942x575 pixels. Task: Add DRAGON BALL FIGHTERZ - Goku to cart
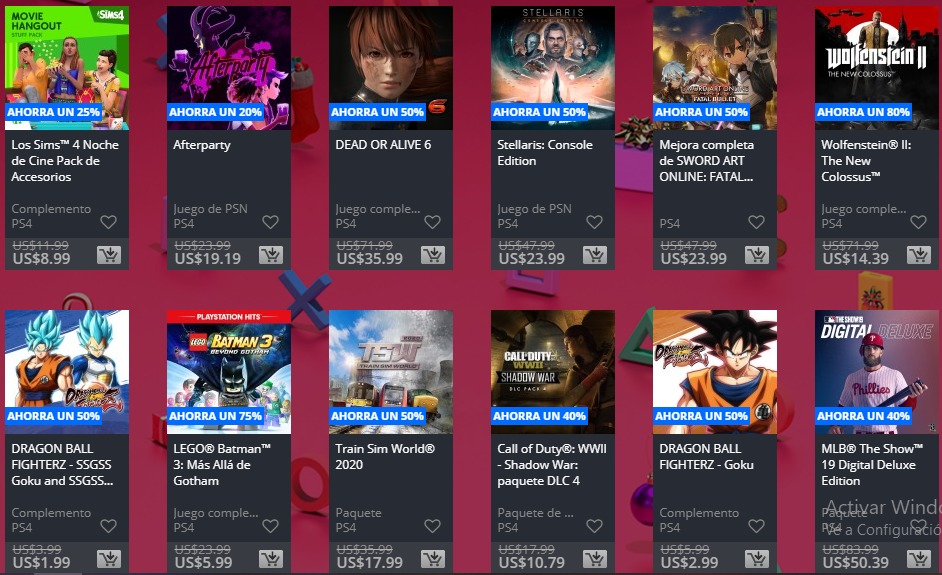[x=756, y=559]
